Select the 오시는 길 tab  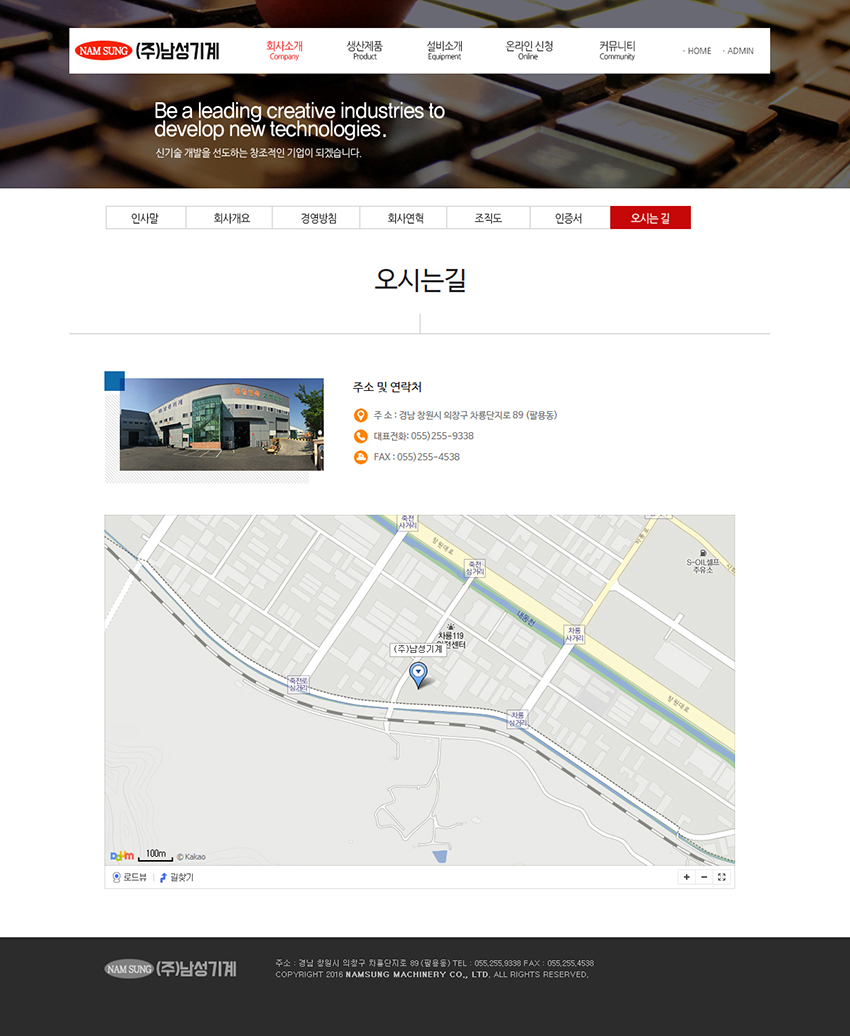point(650,218)
